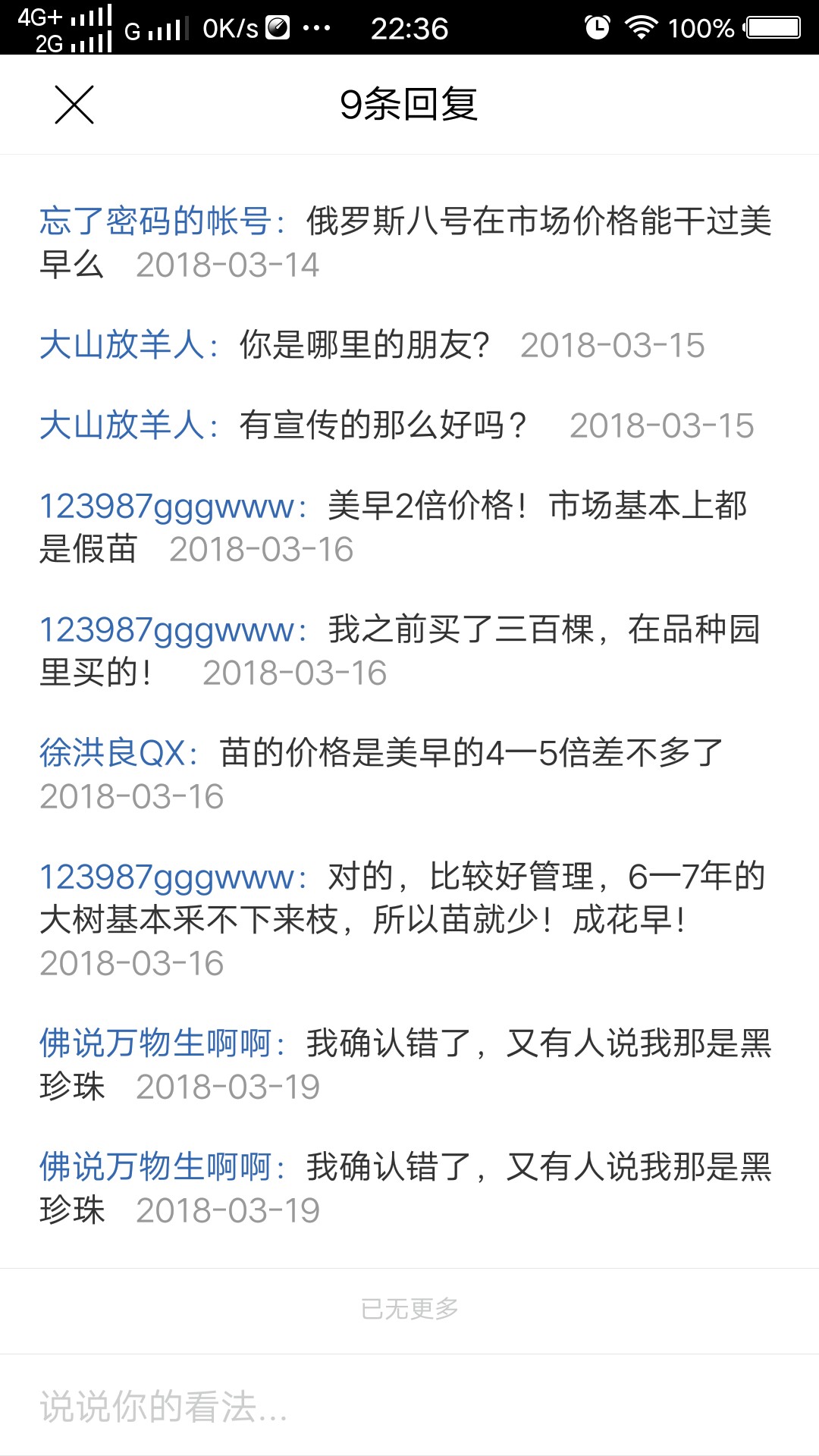This screenshot has height=1456, width=819.
Task: View the profile of 徐洪良QX
Action: pyautogui.click(x=112, y=754)
